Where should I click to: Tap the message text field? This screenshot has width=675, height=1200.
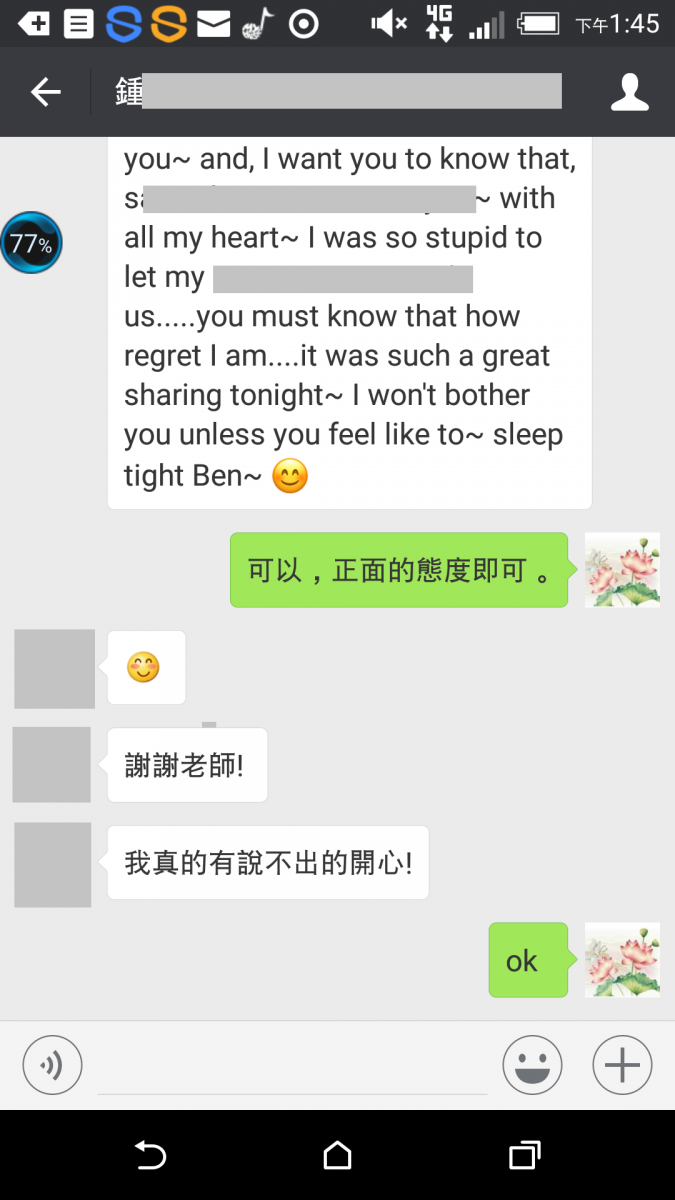(292, 1068)
